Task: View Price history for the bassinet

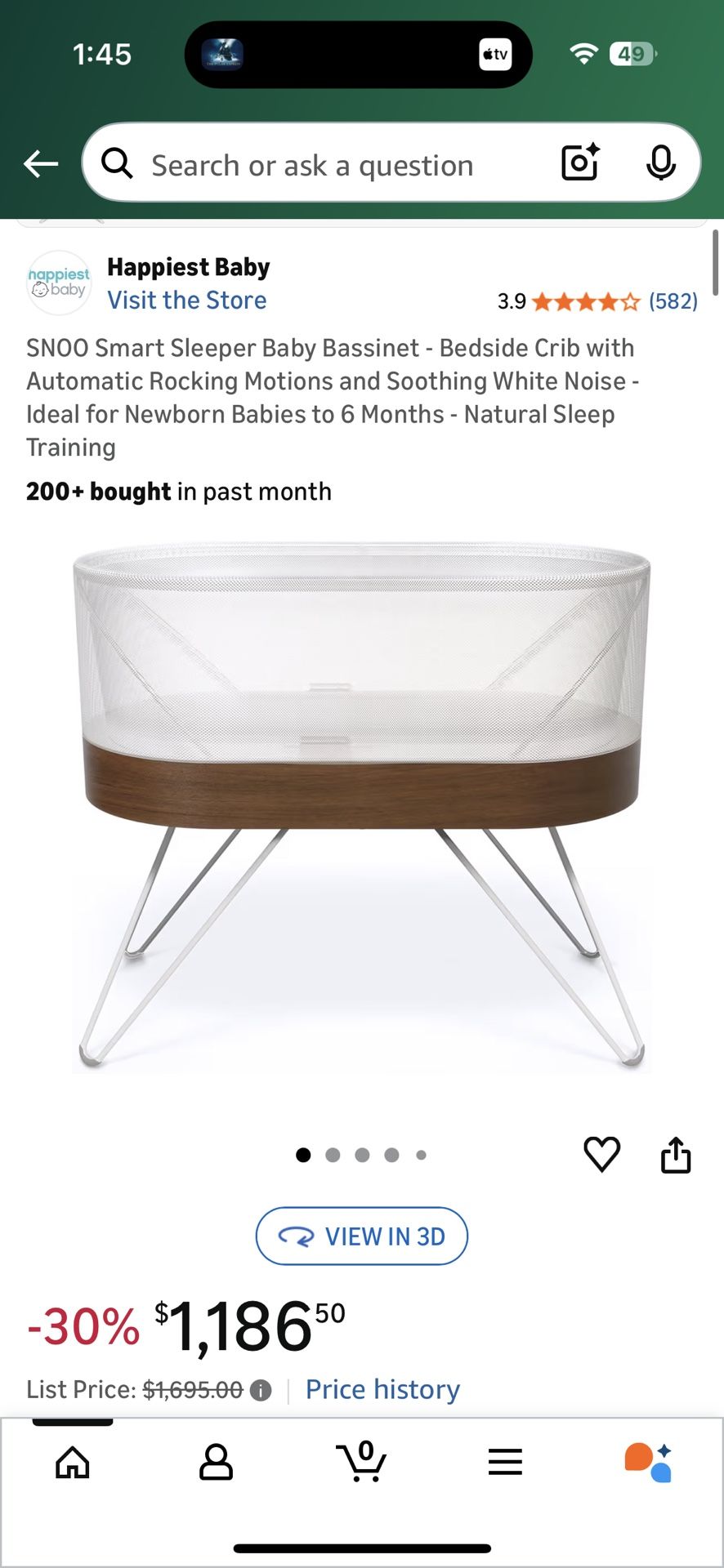Action: (x=382, y=1388)
